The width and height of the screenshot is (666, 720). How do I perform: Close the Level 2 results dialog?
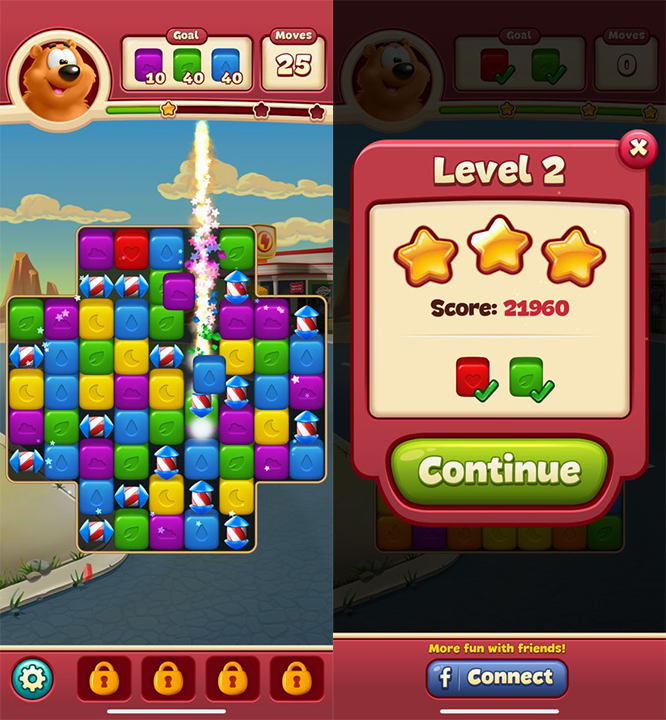[x=637, y=150]
